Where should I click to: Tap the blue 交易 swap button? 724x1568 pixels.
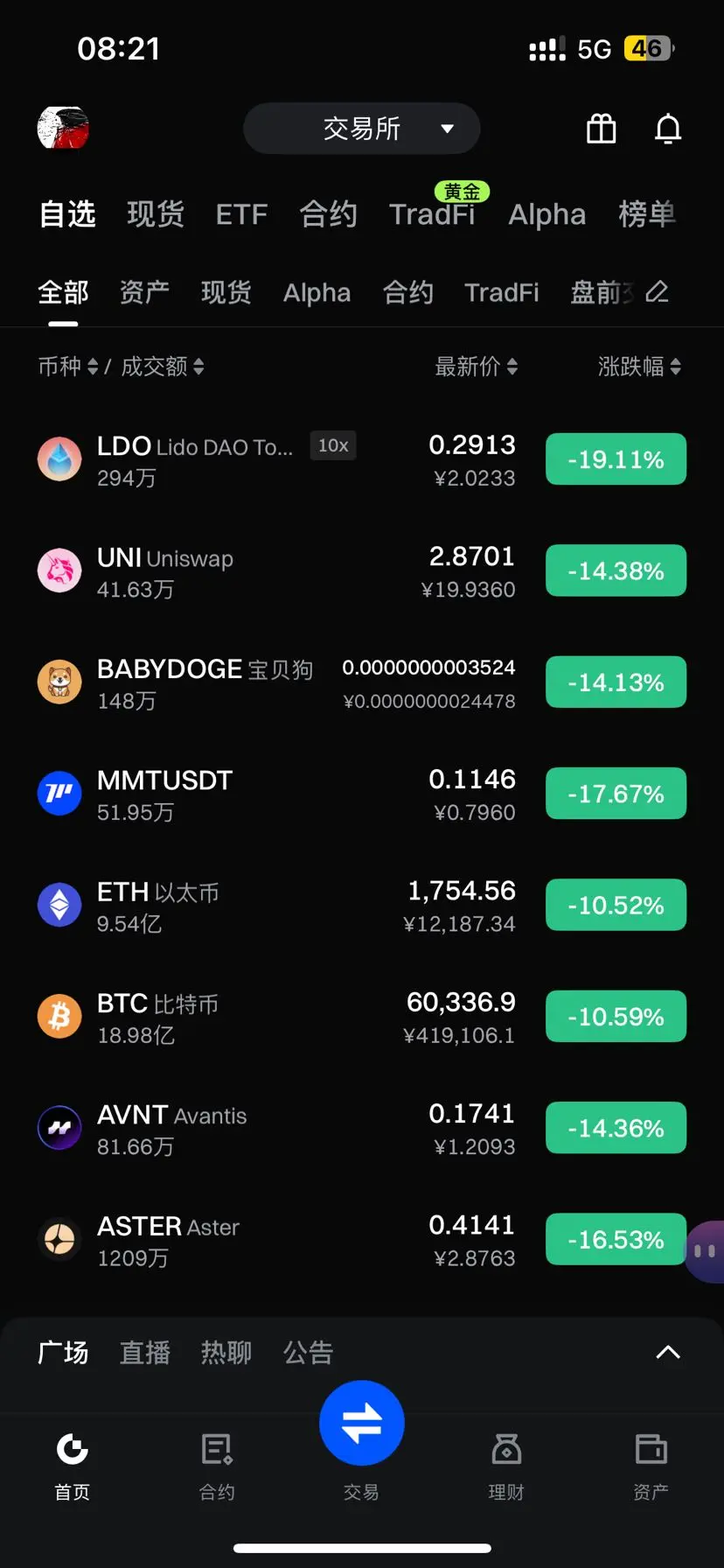point(361,1423)
